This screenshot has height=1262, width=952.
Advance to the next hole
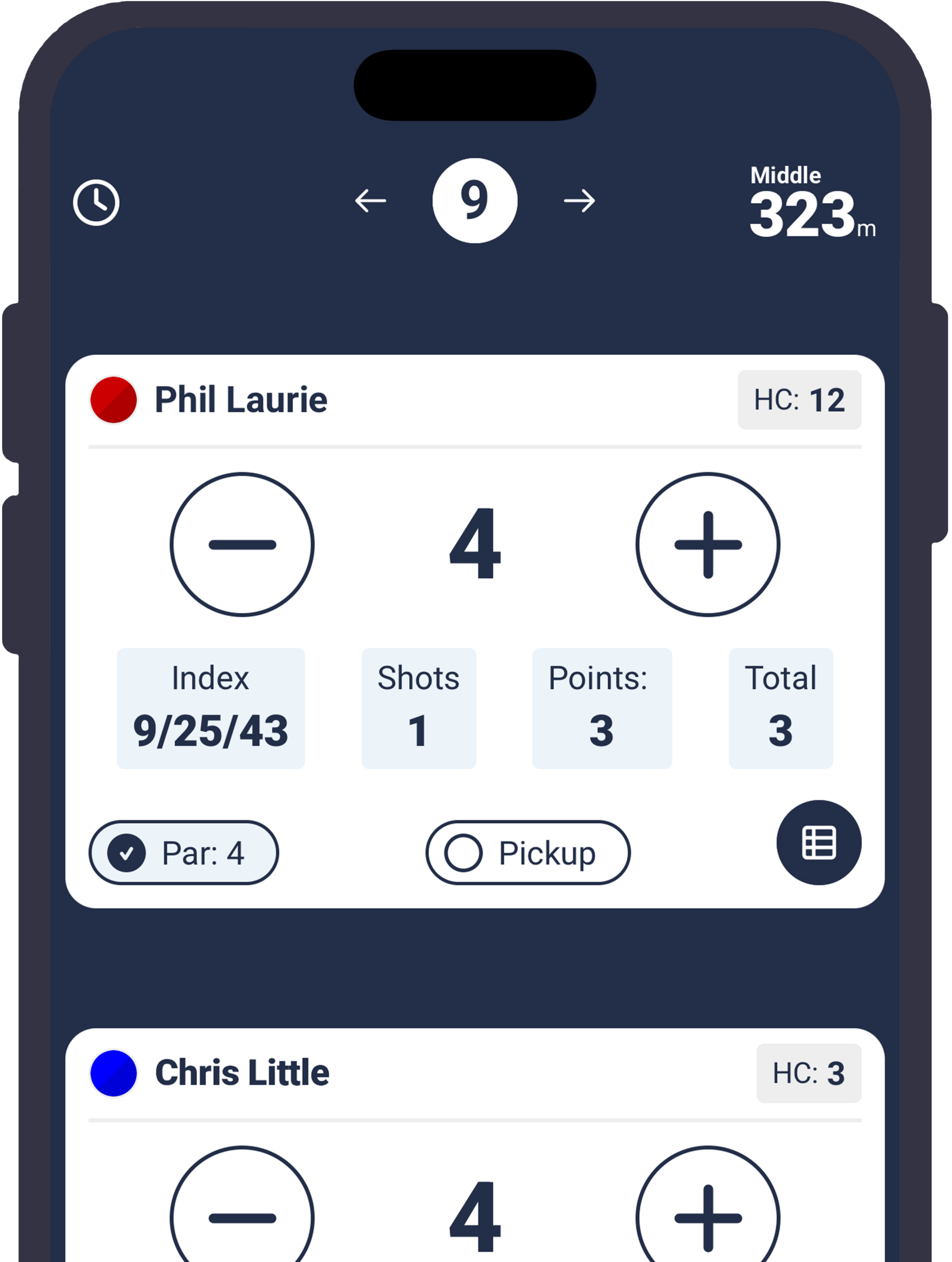(579, 201)
